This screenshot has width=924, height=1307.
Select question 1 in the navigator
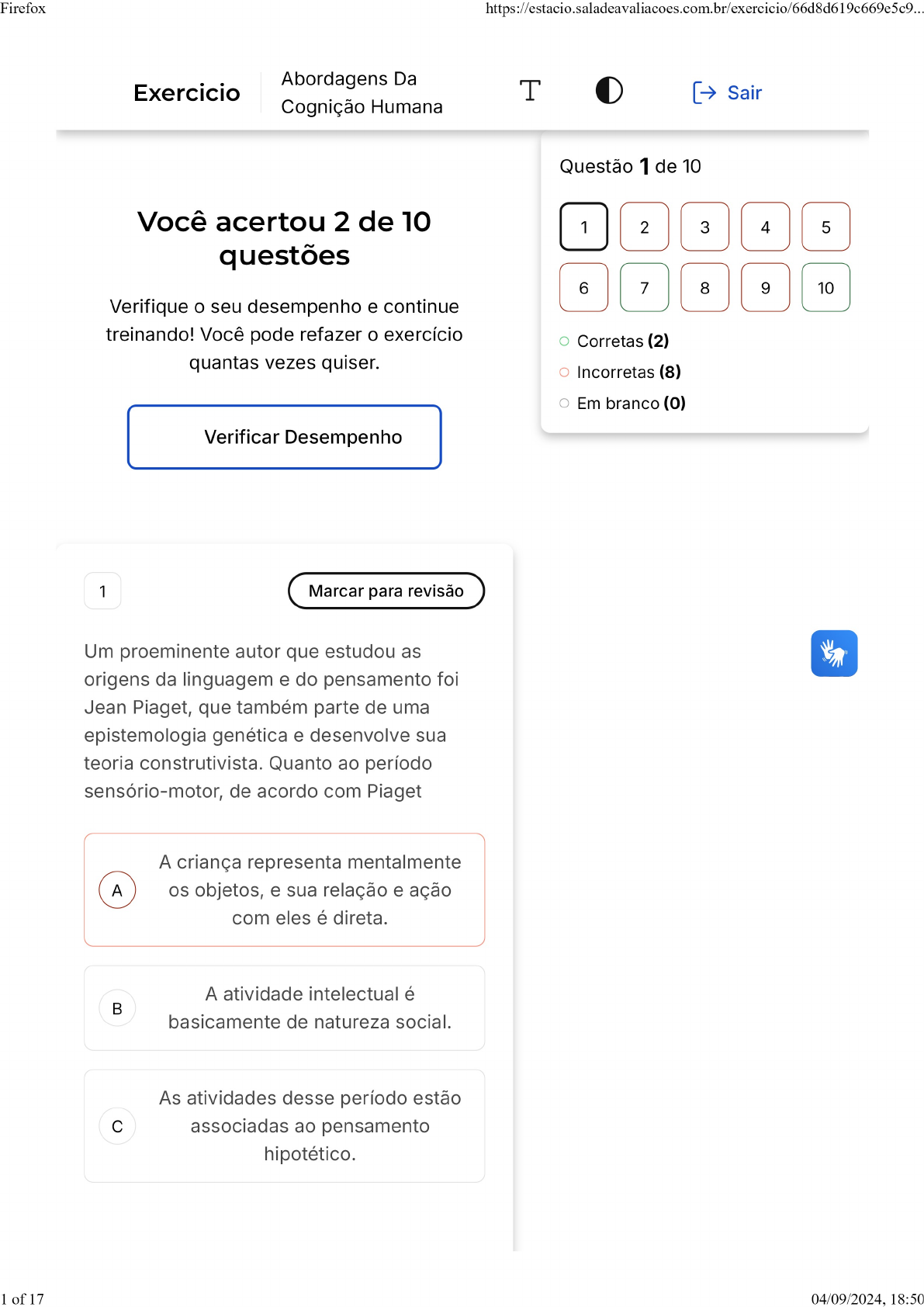tap(583, 227)
